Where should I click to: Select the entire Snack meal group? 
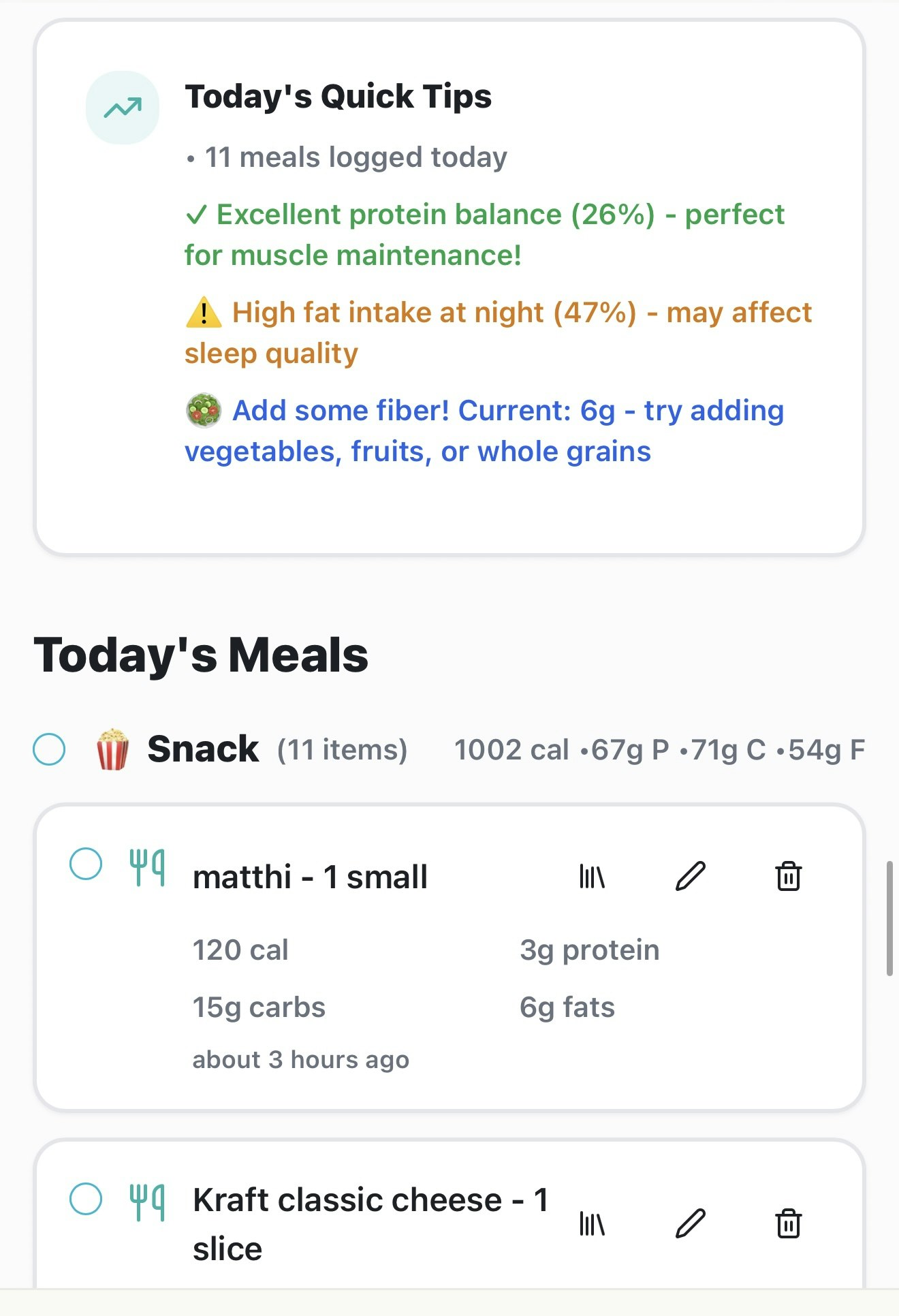pos(49,749)
